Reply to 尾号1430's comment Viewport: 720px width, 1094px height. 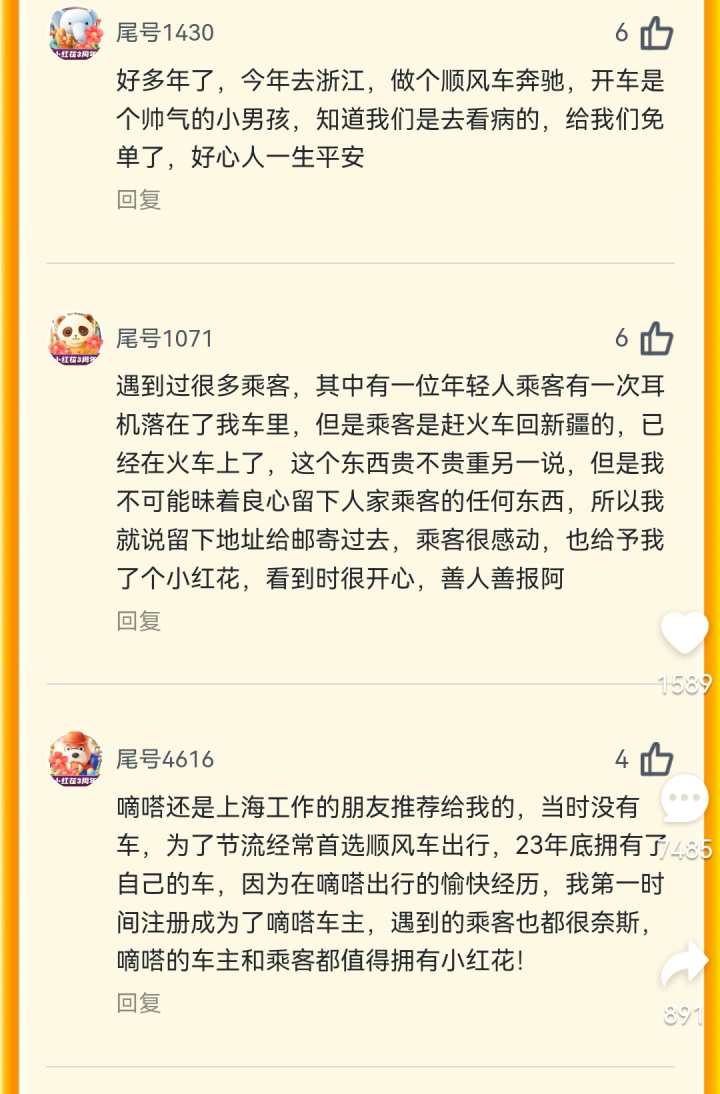[x=139, y=199]
